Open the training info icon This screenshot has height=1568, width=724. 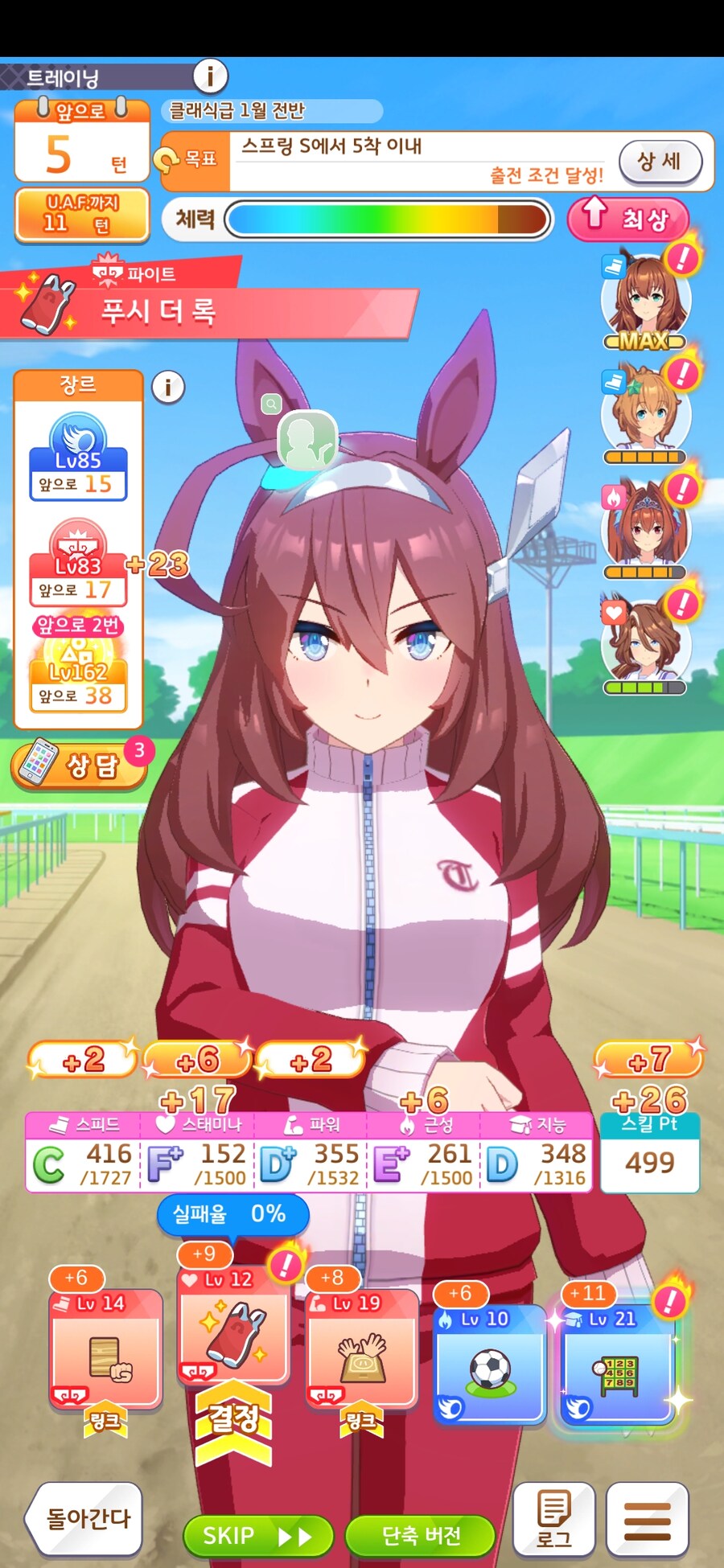(x=210, y=76)
